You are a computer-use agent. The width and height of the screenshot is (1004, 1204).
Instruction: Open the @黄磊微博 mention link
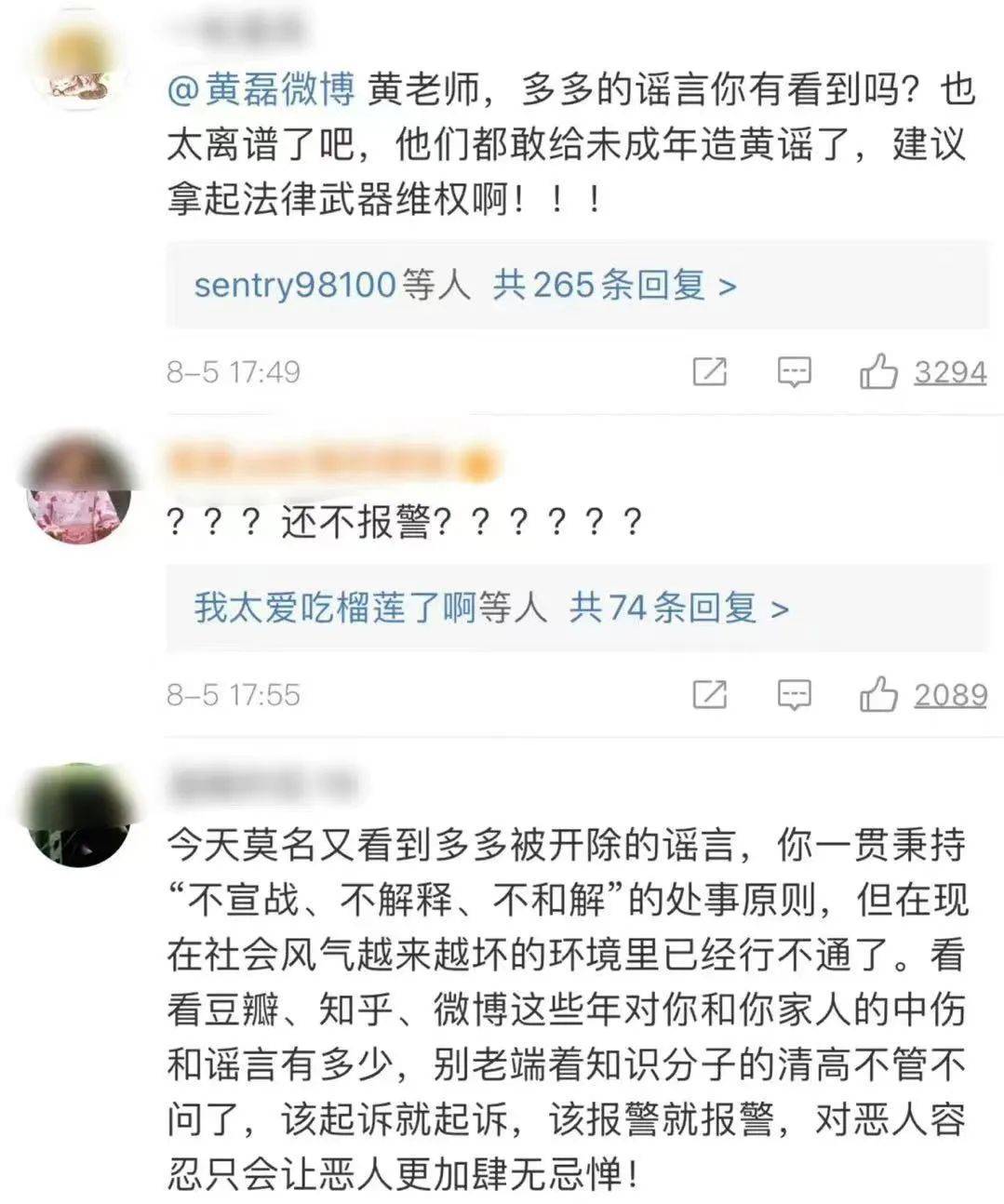tap(261, 91)
